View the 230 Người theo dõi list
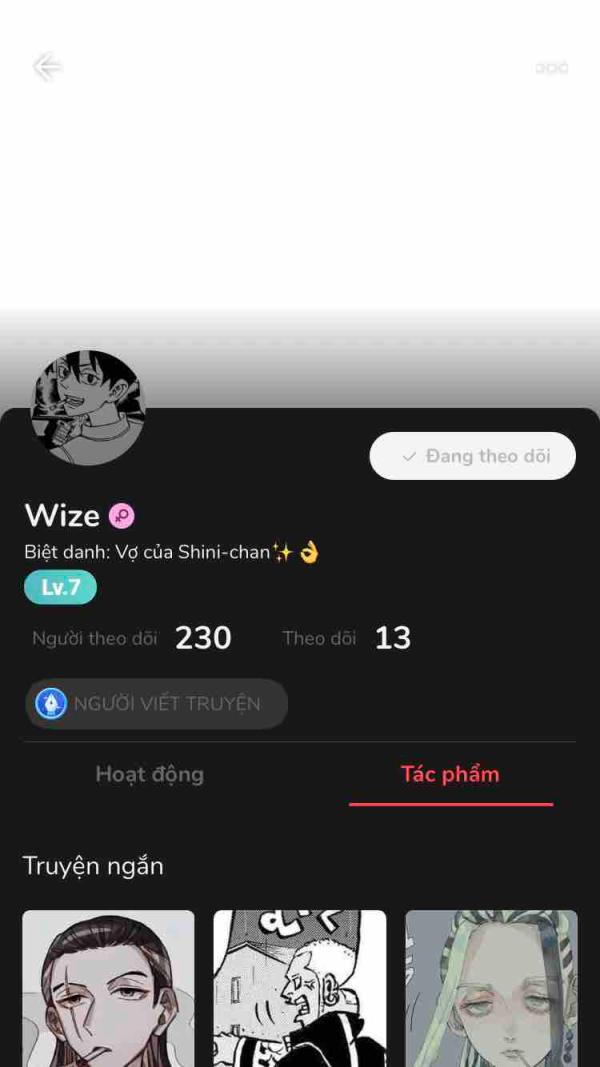 132,638
